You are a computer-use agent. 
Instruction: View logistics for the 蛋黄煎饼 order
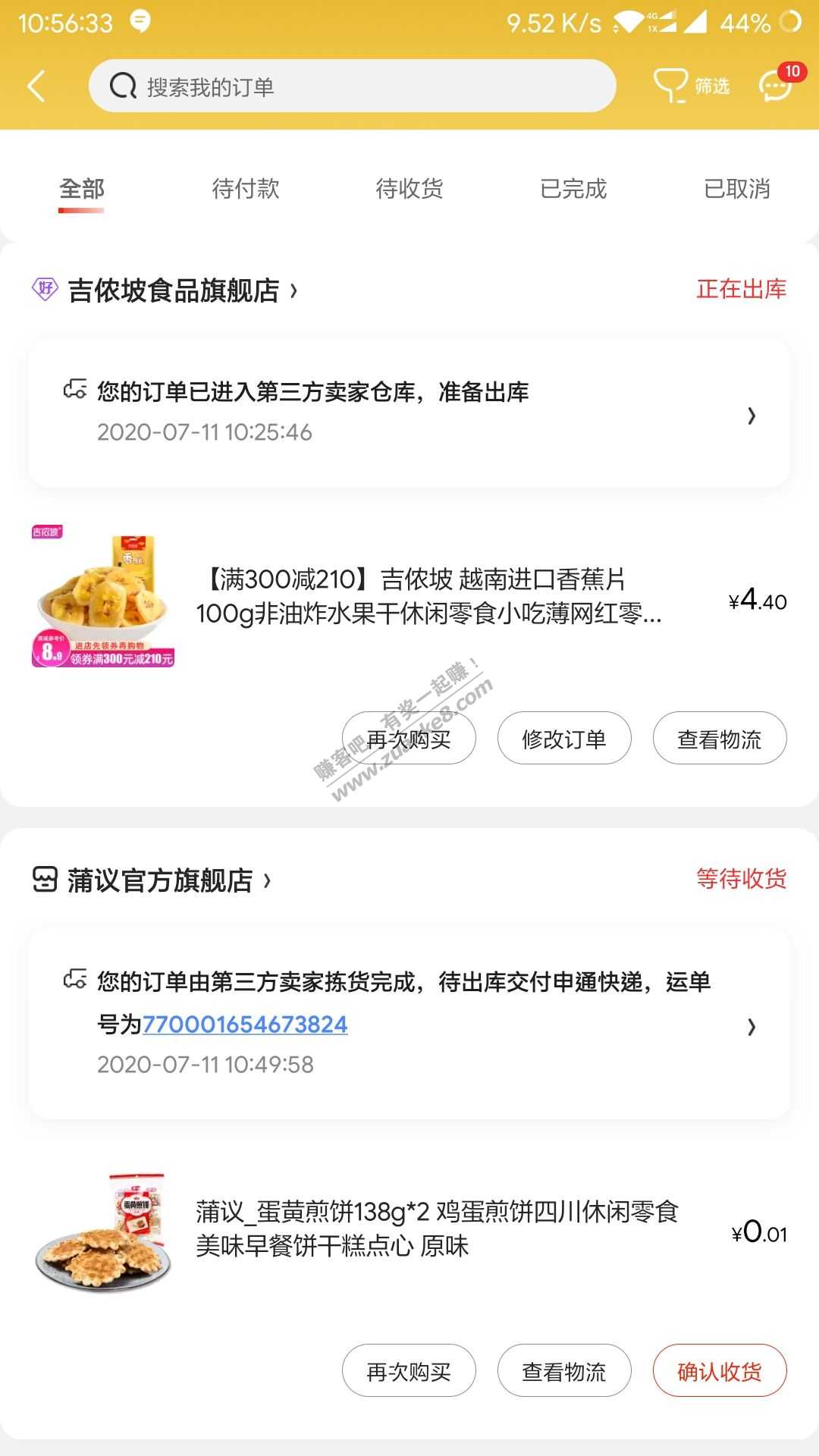(564, 1371)
